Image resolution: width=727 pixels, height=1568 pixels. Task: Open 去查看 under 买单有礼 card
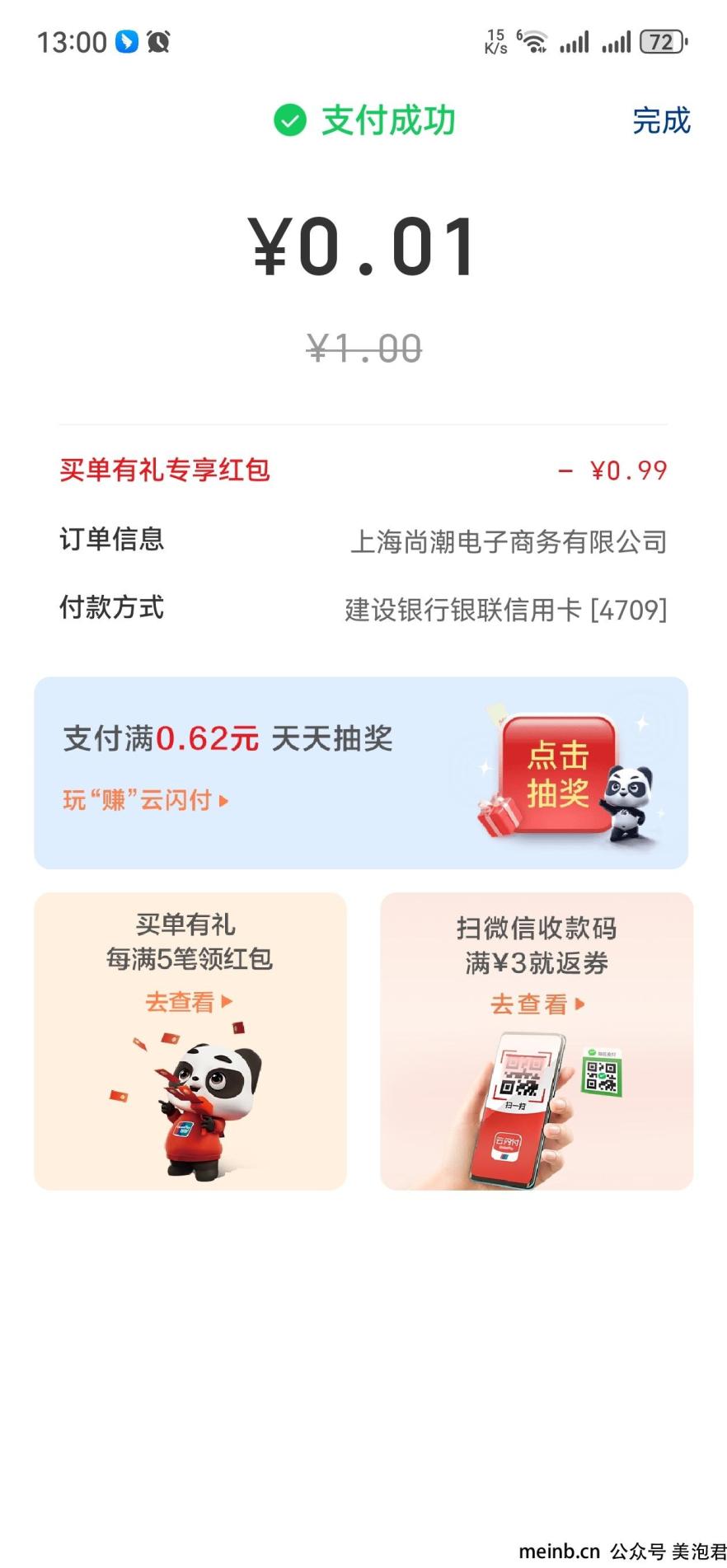[x=189, y=1002]
